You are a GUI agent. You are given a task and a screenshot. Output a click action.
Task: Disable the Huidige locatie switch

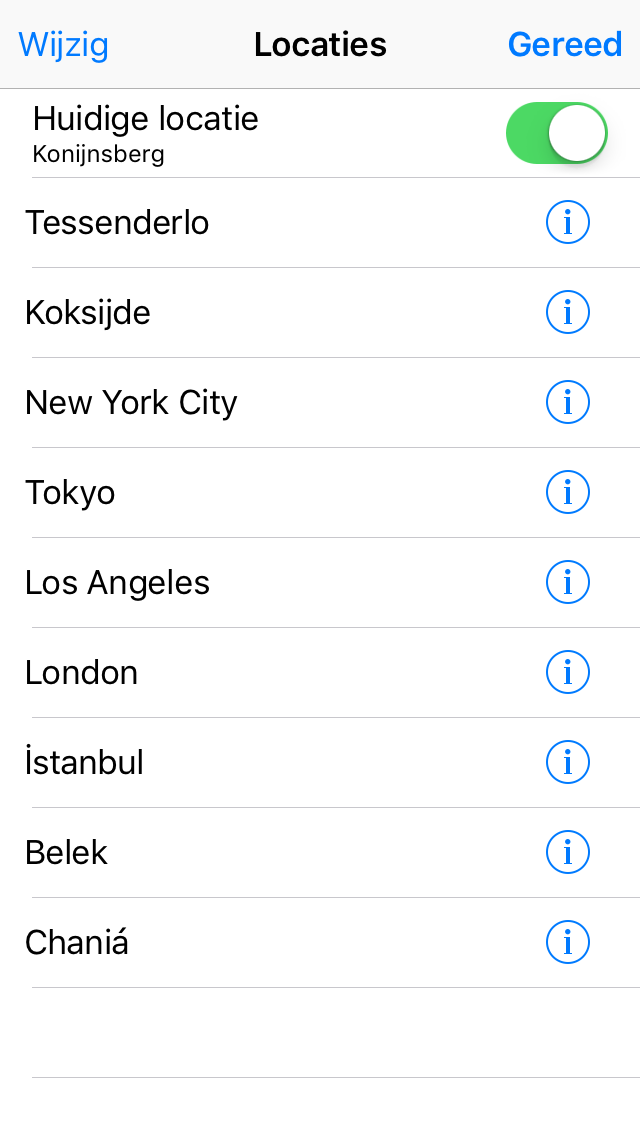click(x=557, y=133)
